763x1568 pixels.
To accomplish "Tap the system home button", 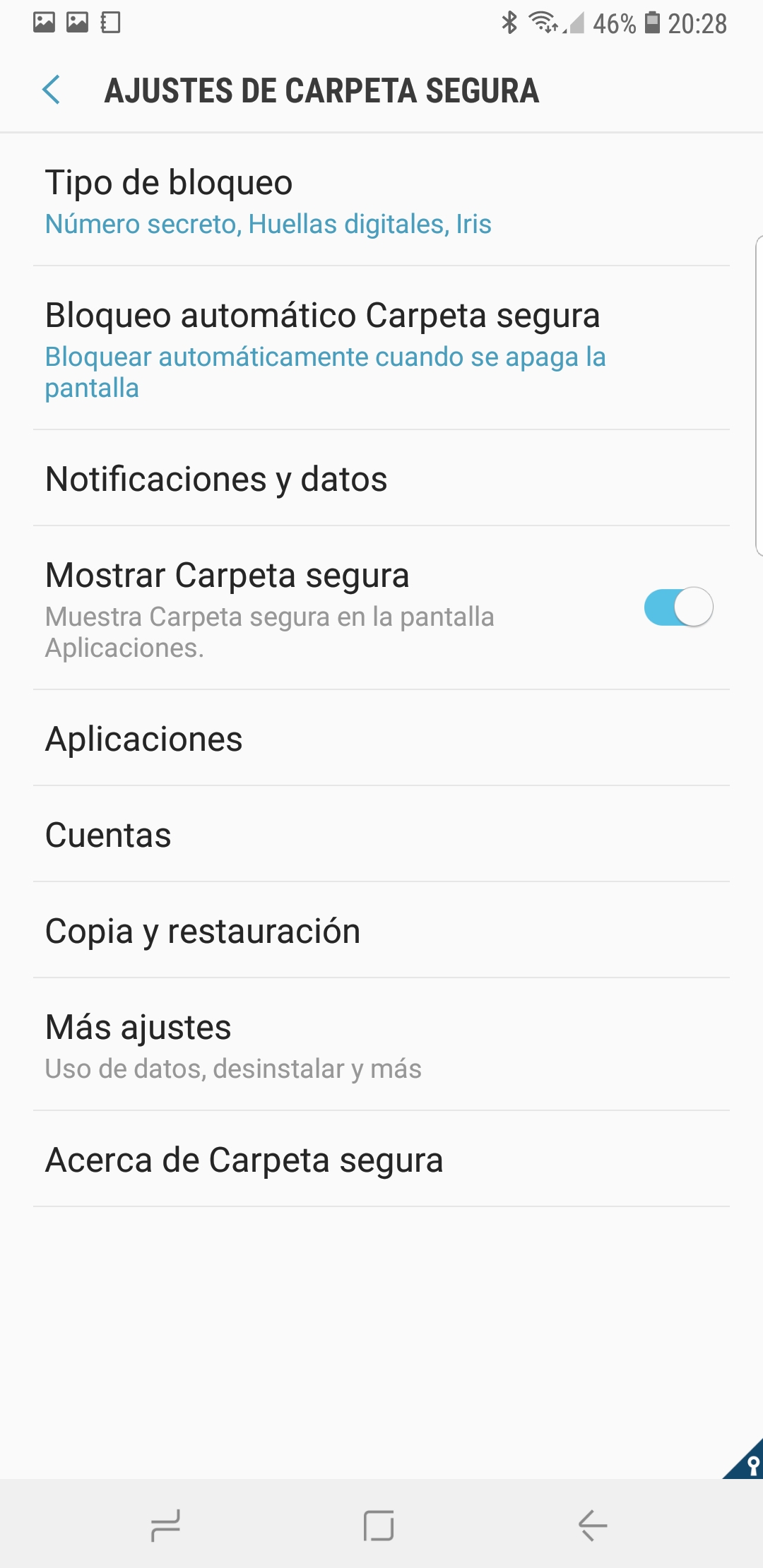I will click(x=379, y=1526).
